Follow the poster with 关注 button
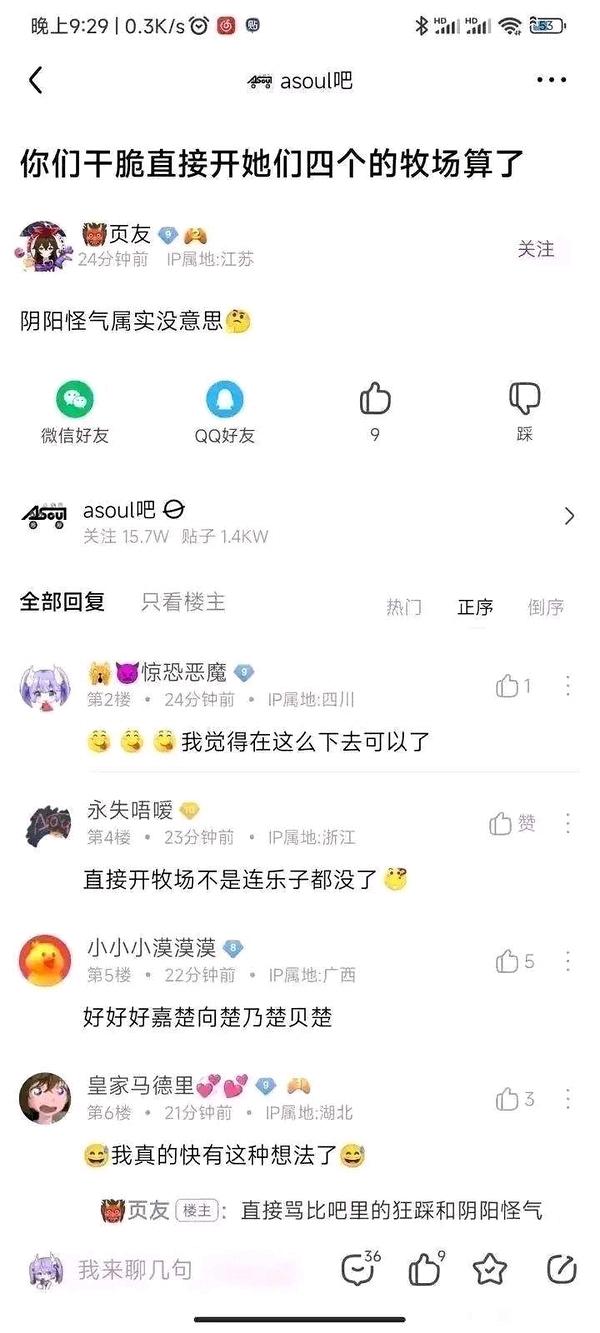Image resolution: width=600 pixels, height=1333 pixels. 536,249
